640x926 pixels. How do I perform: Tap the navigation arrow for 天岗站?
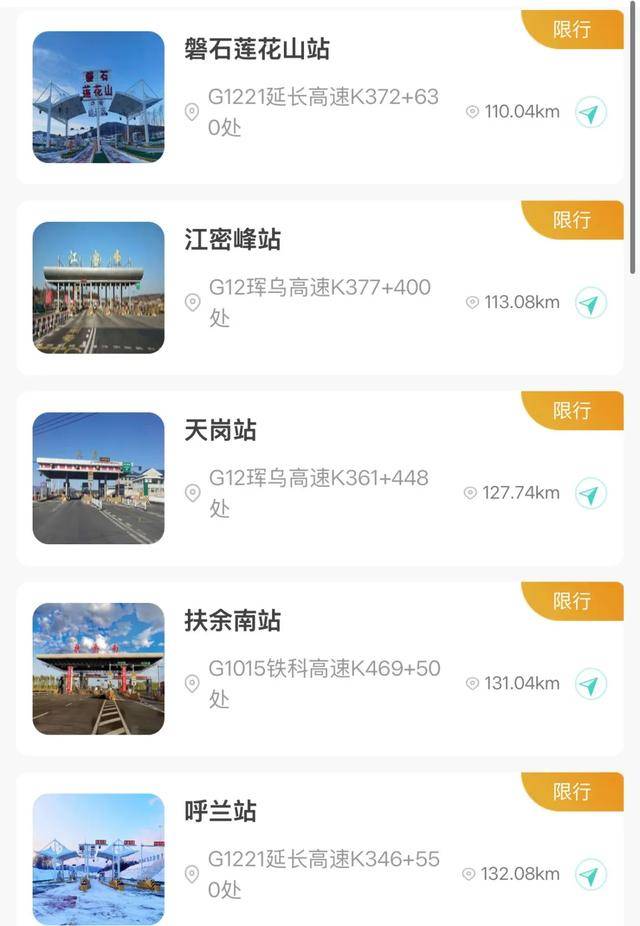(591, 493)
